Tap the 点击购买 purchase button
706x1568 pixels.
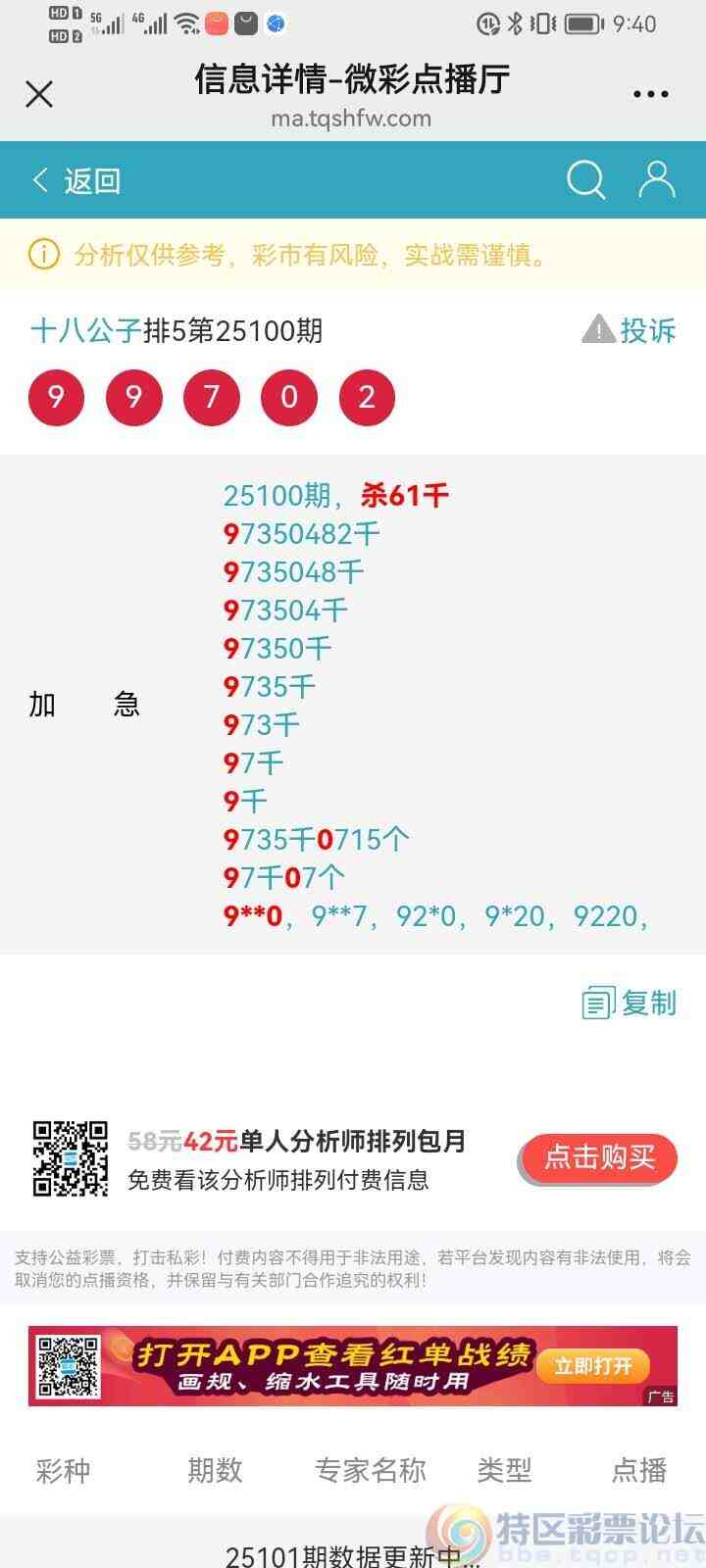(596, 1157)
